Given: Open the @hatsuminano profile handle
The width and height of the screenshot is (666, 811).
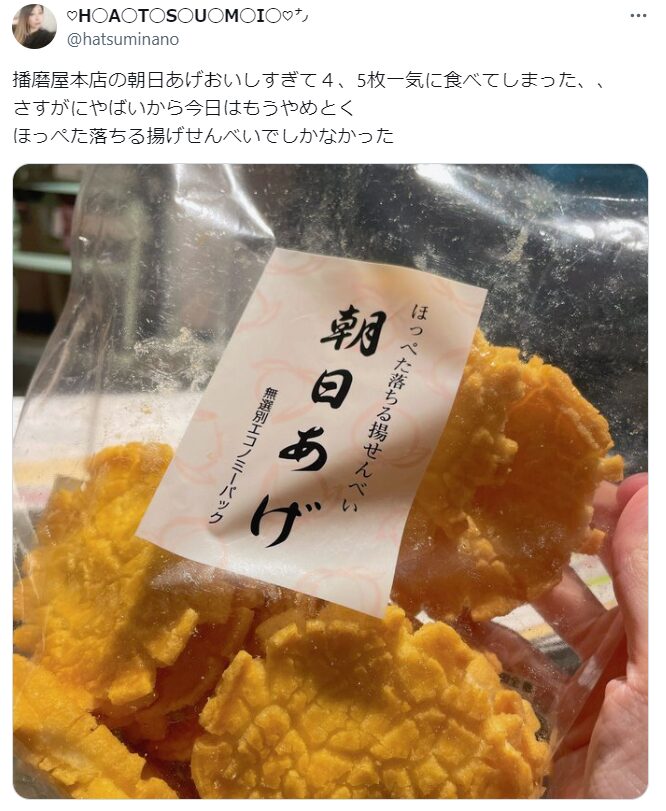Looking at the screenshot, I should [x=122, y=39].
